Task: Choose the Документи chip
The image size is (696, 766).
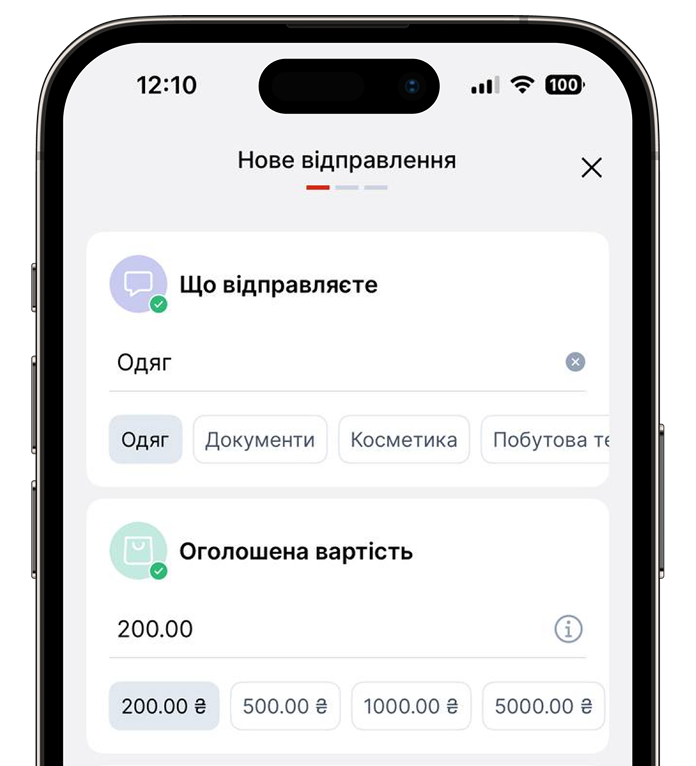Action: click(x=260, y=440)
